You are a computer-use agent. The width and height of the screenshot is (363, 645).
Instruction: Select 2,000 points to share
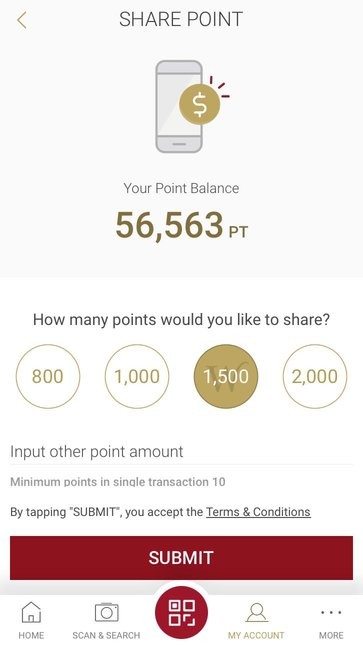[x=315, y=376]
